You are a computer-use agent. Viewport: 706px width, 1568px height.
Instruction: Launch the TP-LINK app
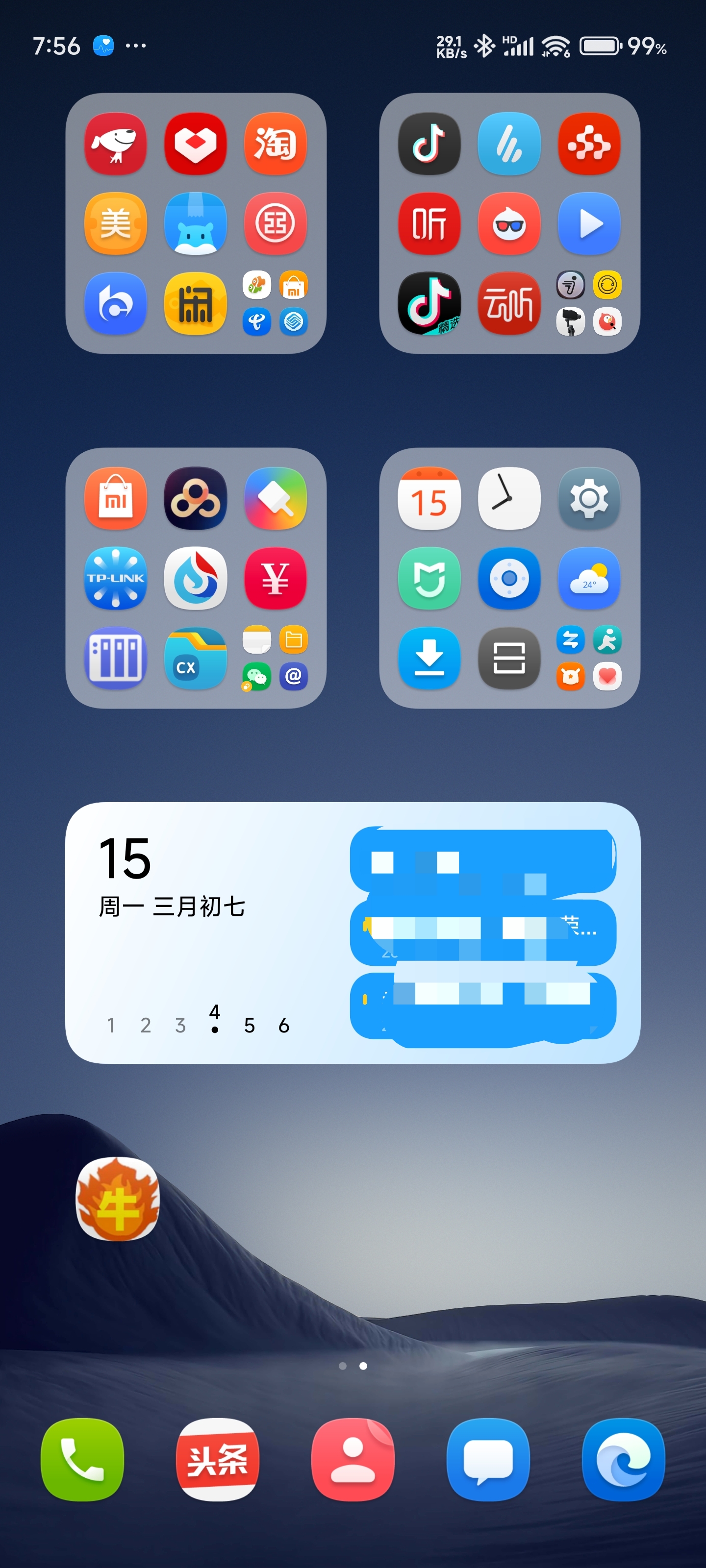[116, 578]
